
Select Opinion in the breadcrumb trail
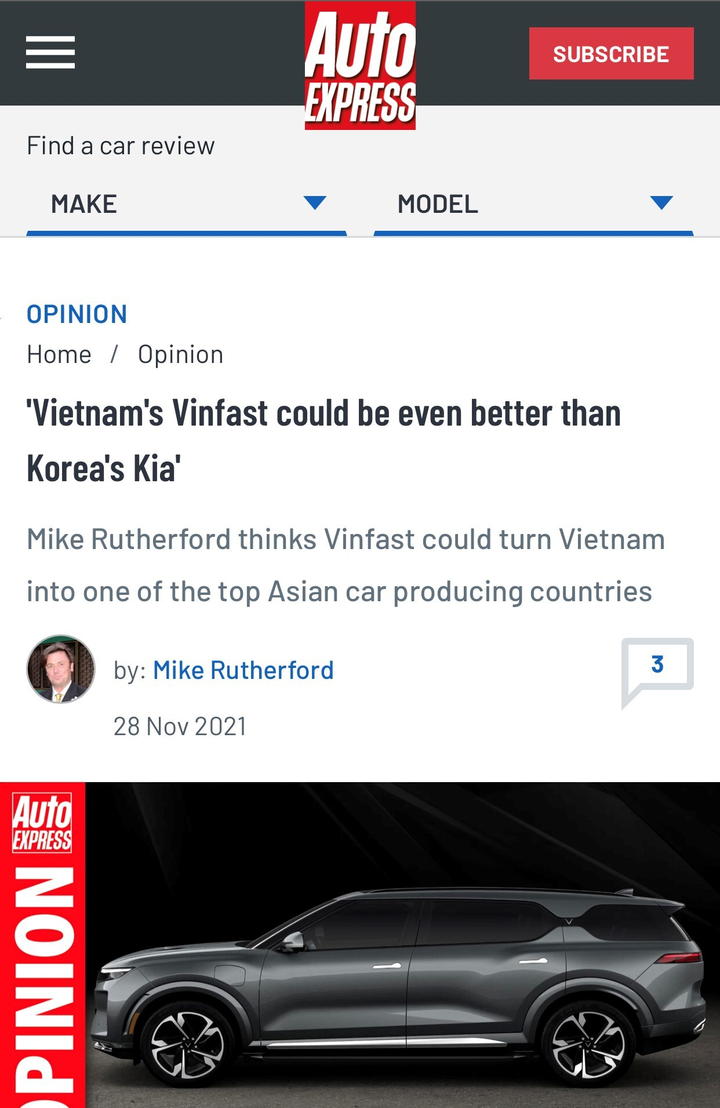(181, 354)
